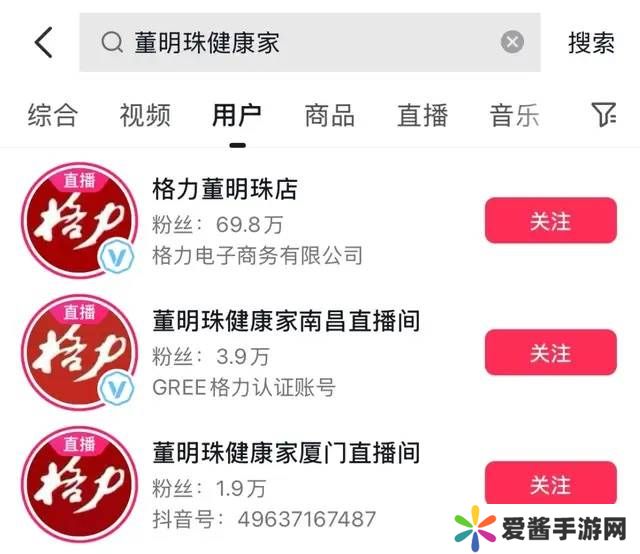Open 董明珠健康家厦门直播间 profile
The width and height of the screenshot is (640, 554).
(285, 453)
